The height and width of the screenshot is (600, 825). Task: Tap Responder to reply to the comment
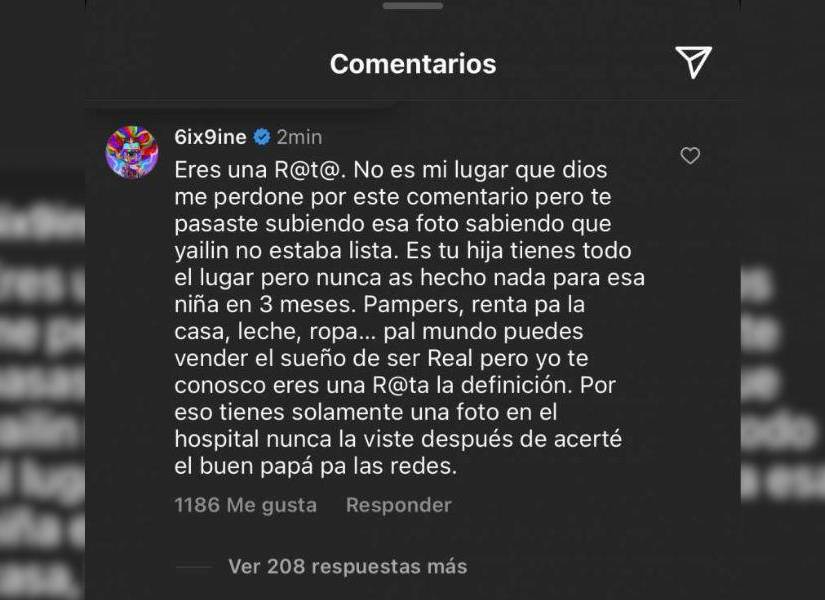click(x=398, y=505)
